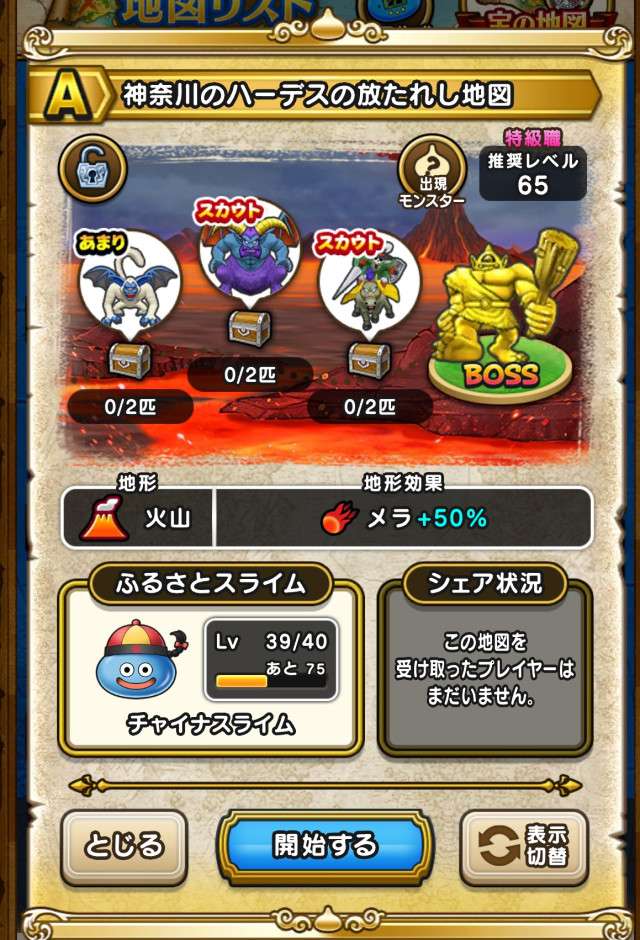Start the map with 開始する

click(x=325, y=845)
